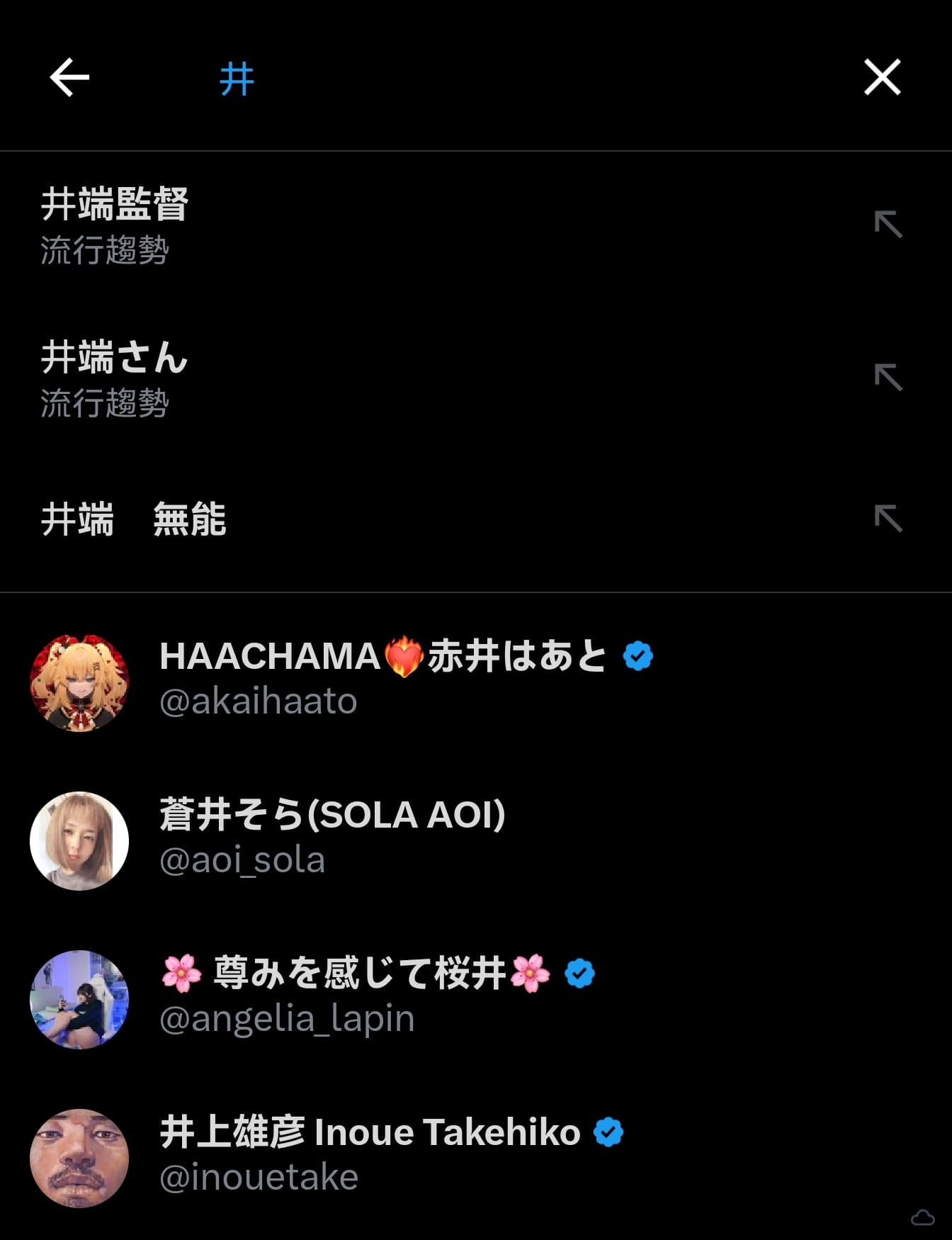Clear the search text with the X
Image resolution: width=952 pixels, height=1240 pixels.
(882, 77)
